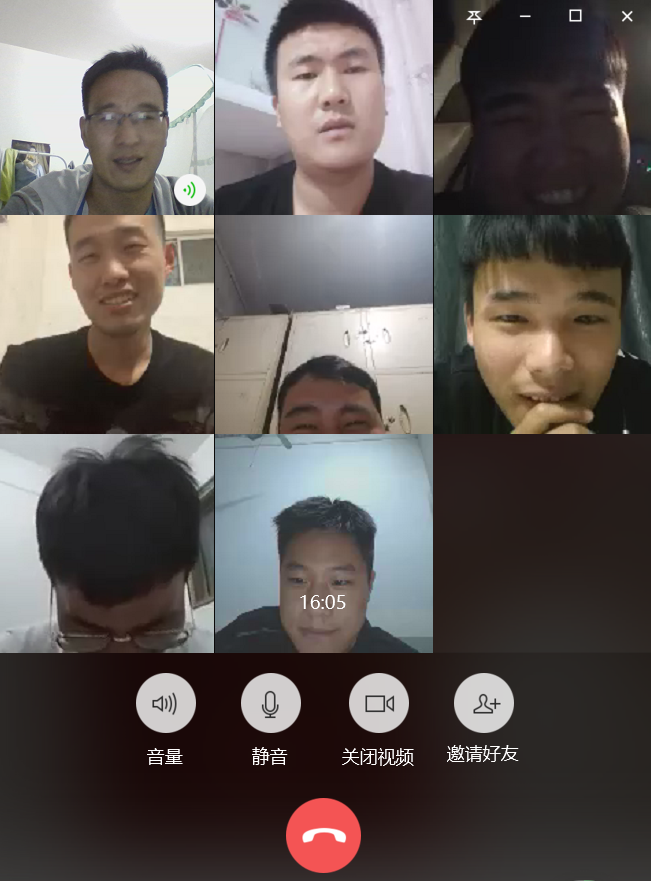The width and height of the screenshot is (651, 881).
Task: Hang up with the red end-call button
Action: pyautogui.click(x=323, y=836)
